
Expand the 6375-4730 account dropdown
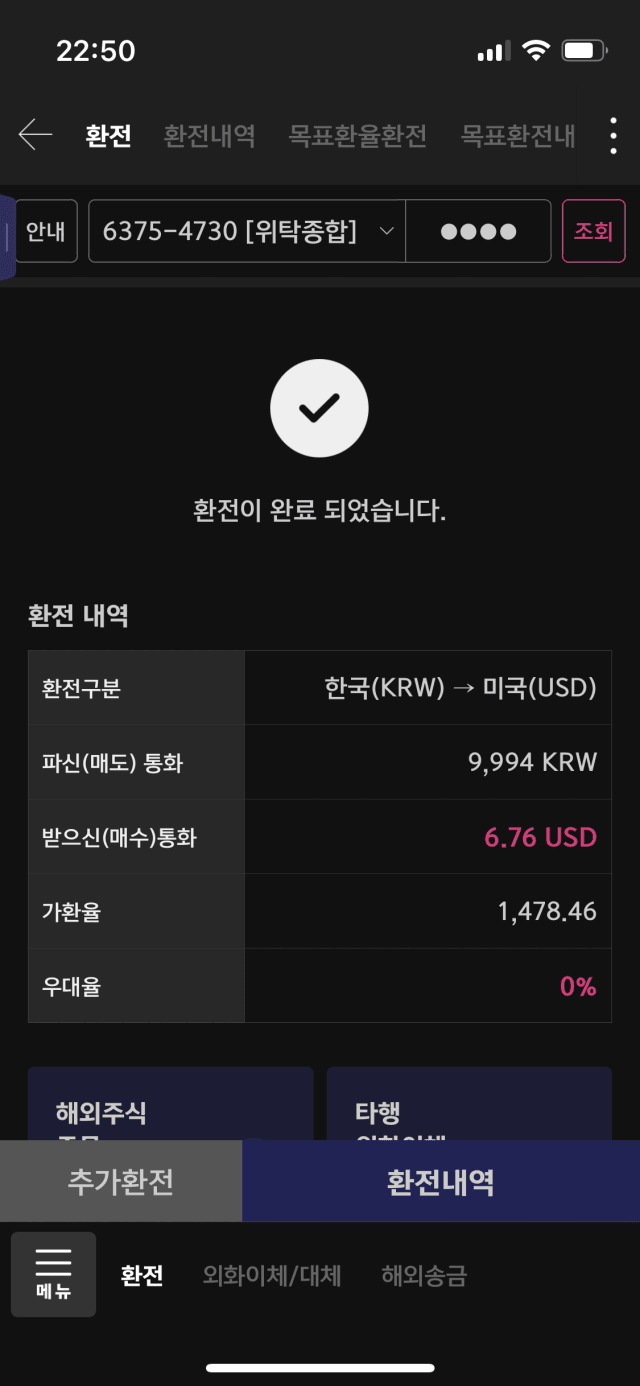click(247, 231)
